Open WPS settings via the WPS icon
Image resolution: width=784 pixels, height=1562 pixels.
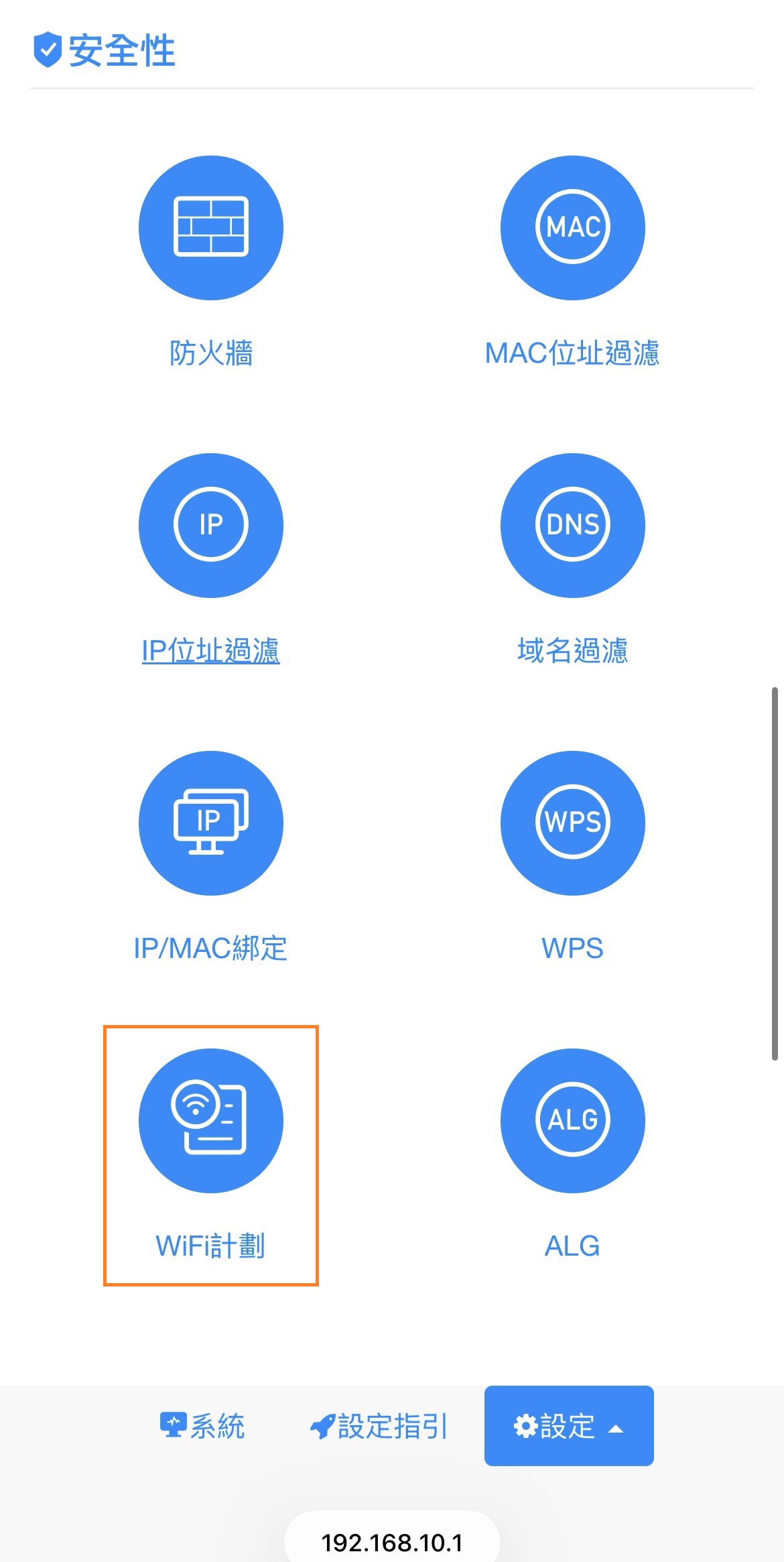click(x=572, y=823)
